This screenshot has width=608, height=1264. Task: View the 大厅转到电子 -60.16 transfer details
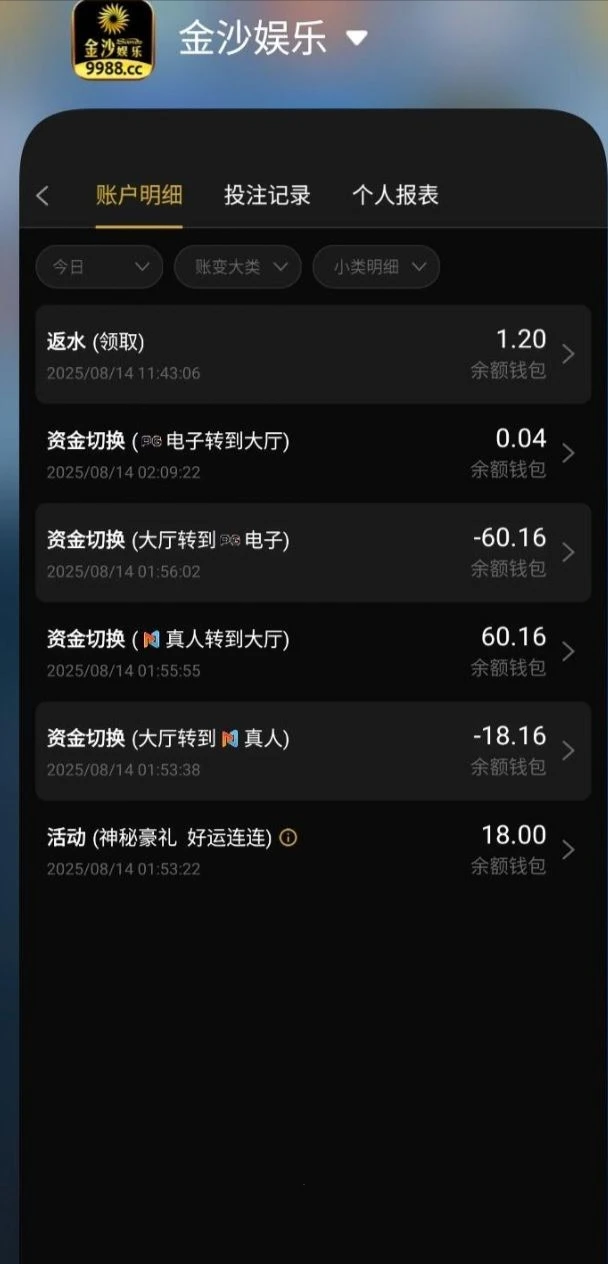313,552
